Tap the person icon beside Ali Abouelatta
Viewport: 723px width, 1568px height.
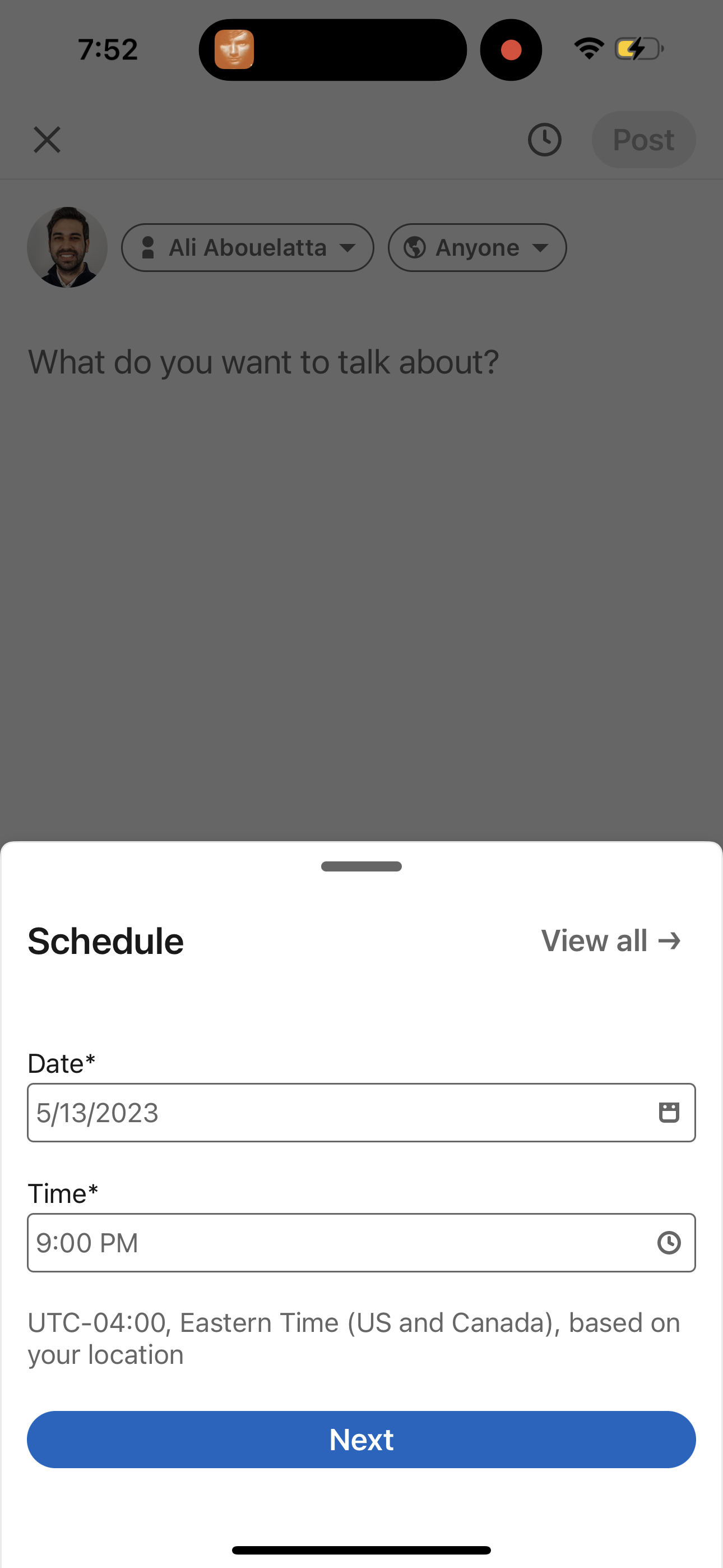coord(148,247)
